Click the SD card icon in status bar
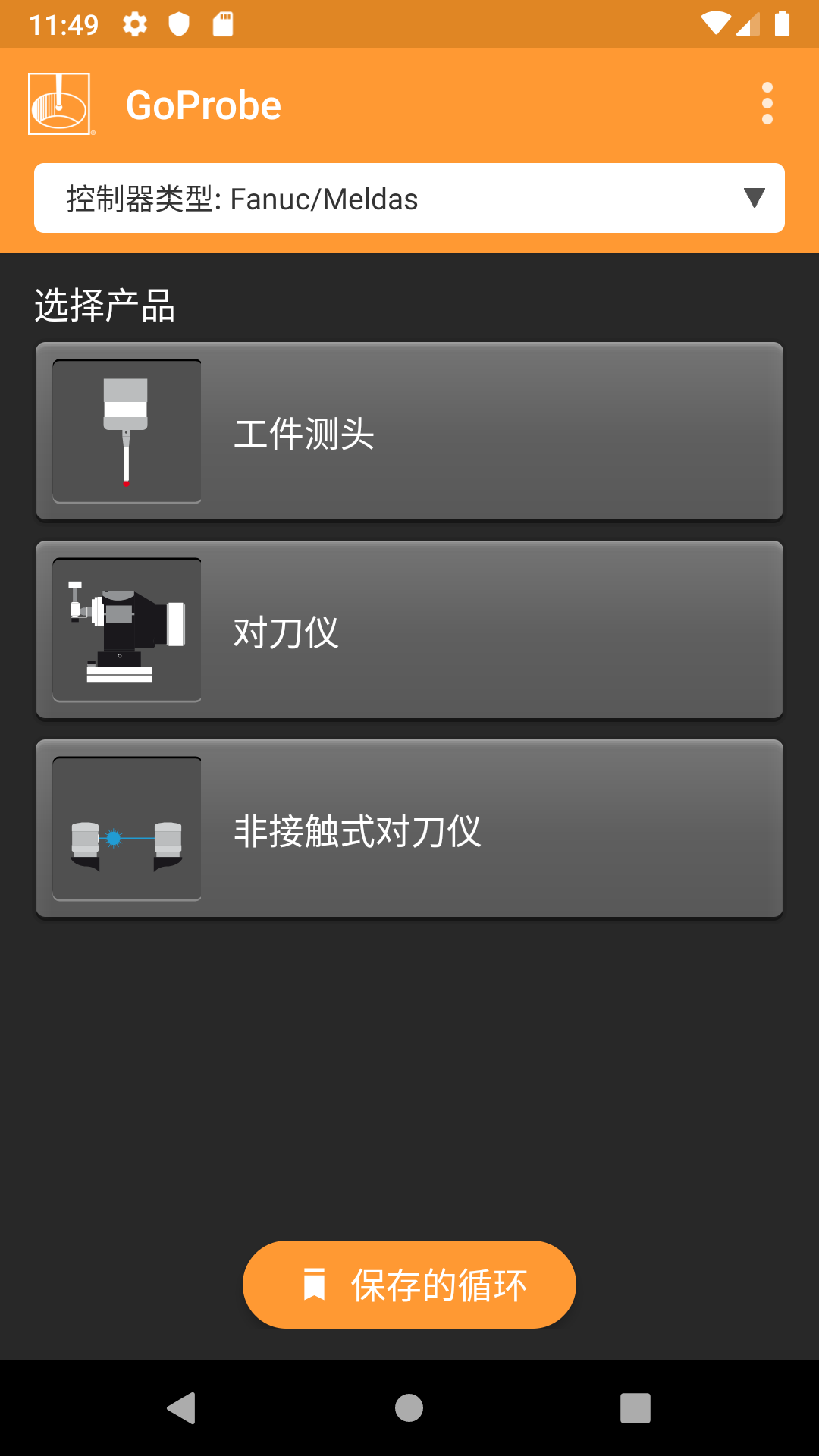The height and width of the screenshot is (1456, 819). click(x=223, y=25)
